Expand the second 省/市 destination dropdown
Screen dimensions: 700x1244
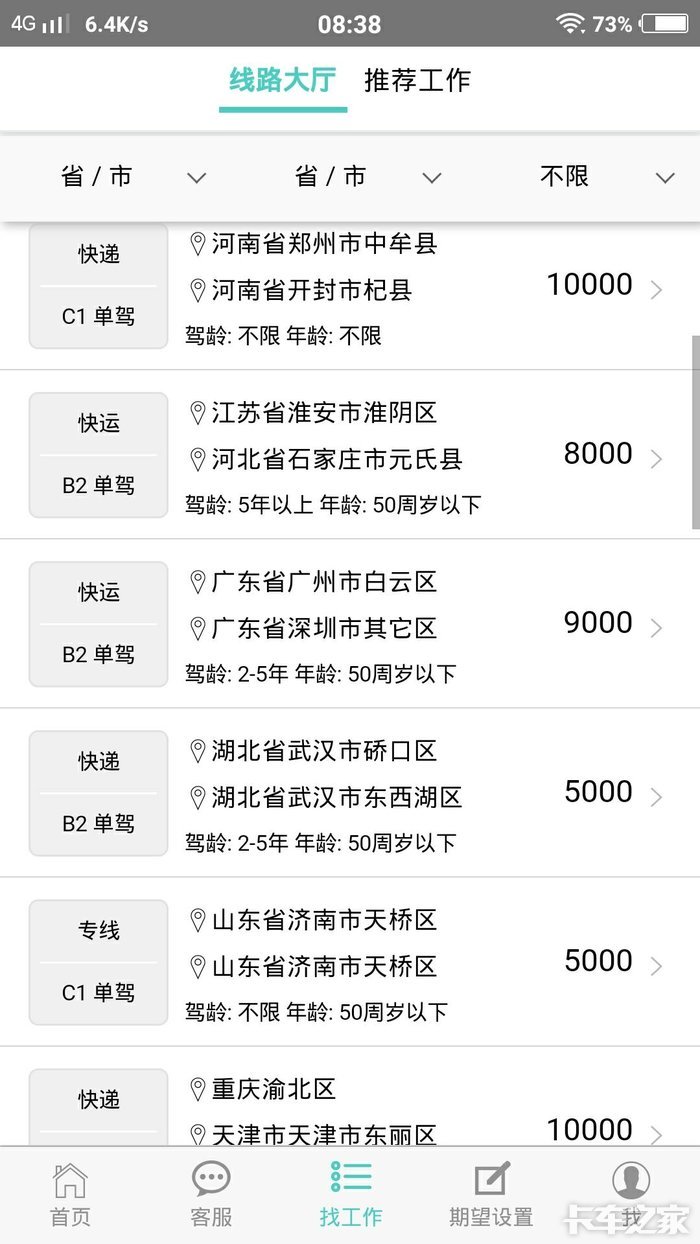tap(367, 177)
